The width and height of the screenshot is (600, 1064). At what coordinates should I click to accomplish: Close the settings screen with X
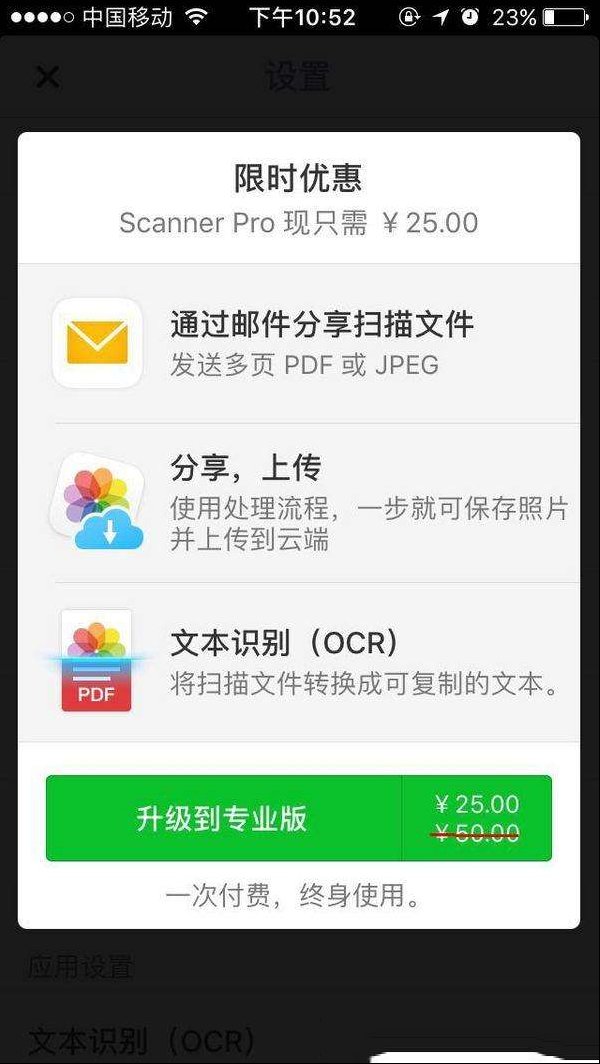[48, 77]
